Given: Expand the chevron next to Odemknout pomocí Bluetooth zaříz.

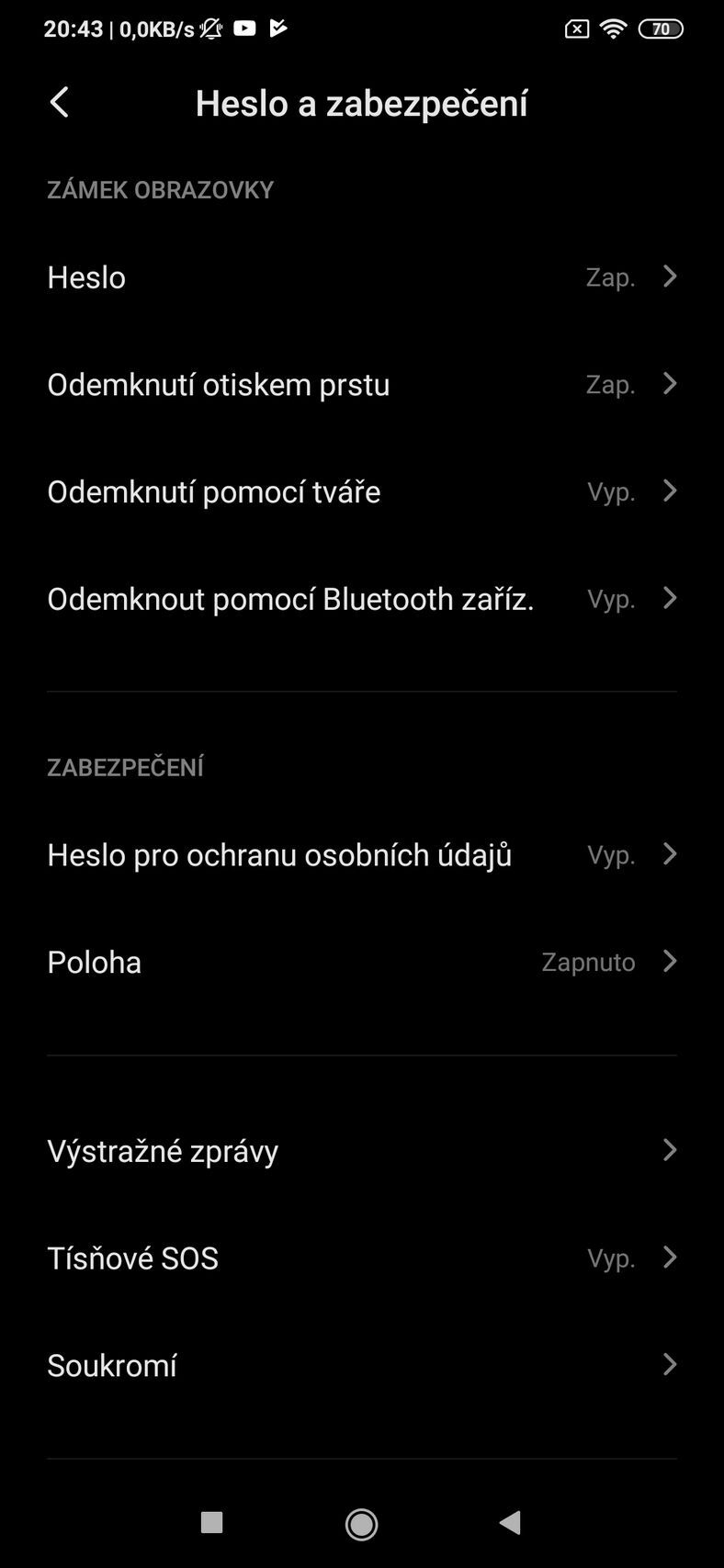Looking at the screenshot, I should tap(670, 598).
